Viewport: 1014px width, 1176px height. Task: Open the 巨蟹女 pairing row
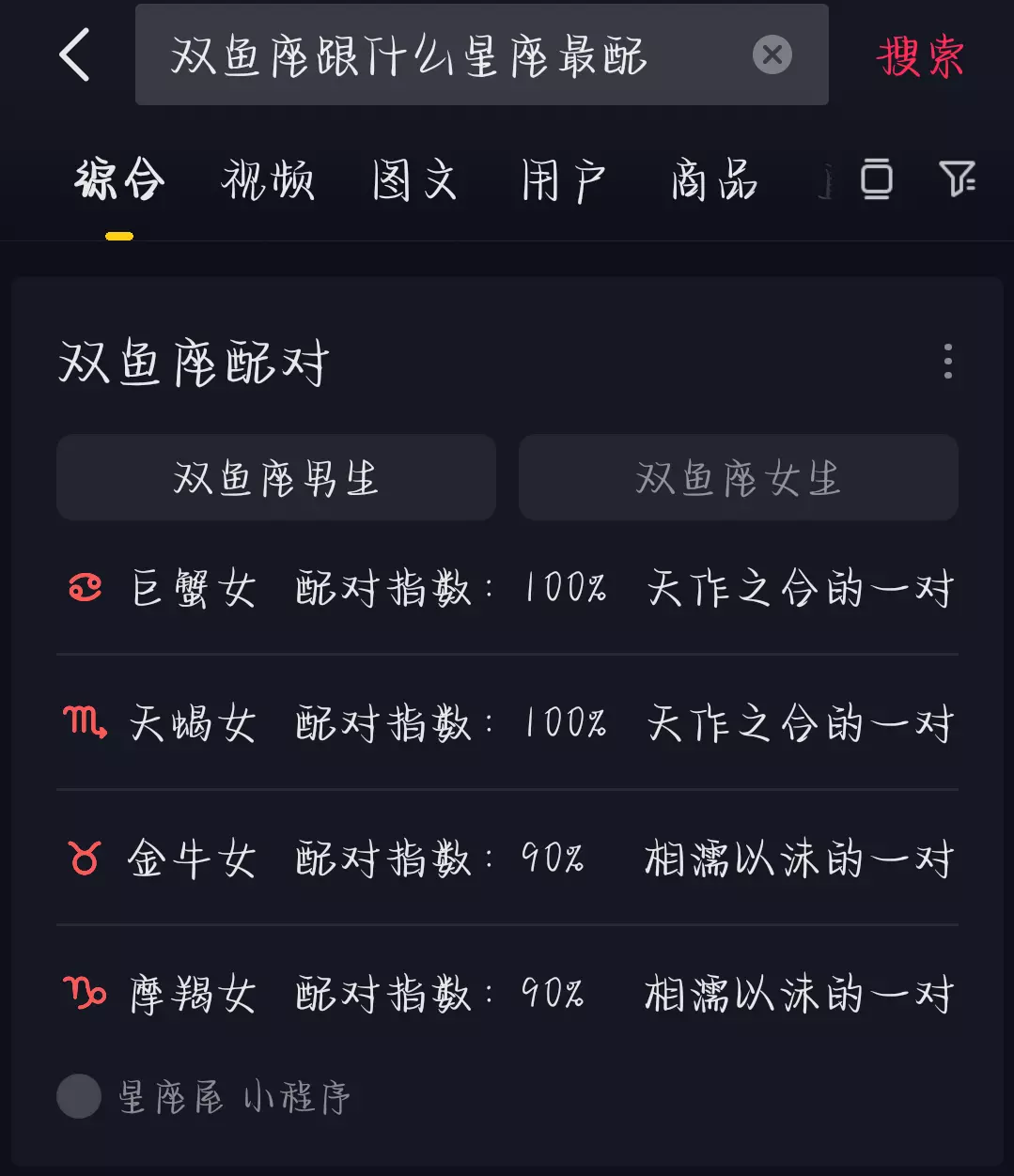[x=507, y=589]
